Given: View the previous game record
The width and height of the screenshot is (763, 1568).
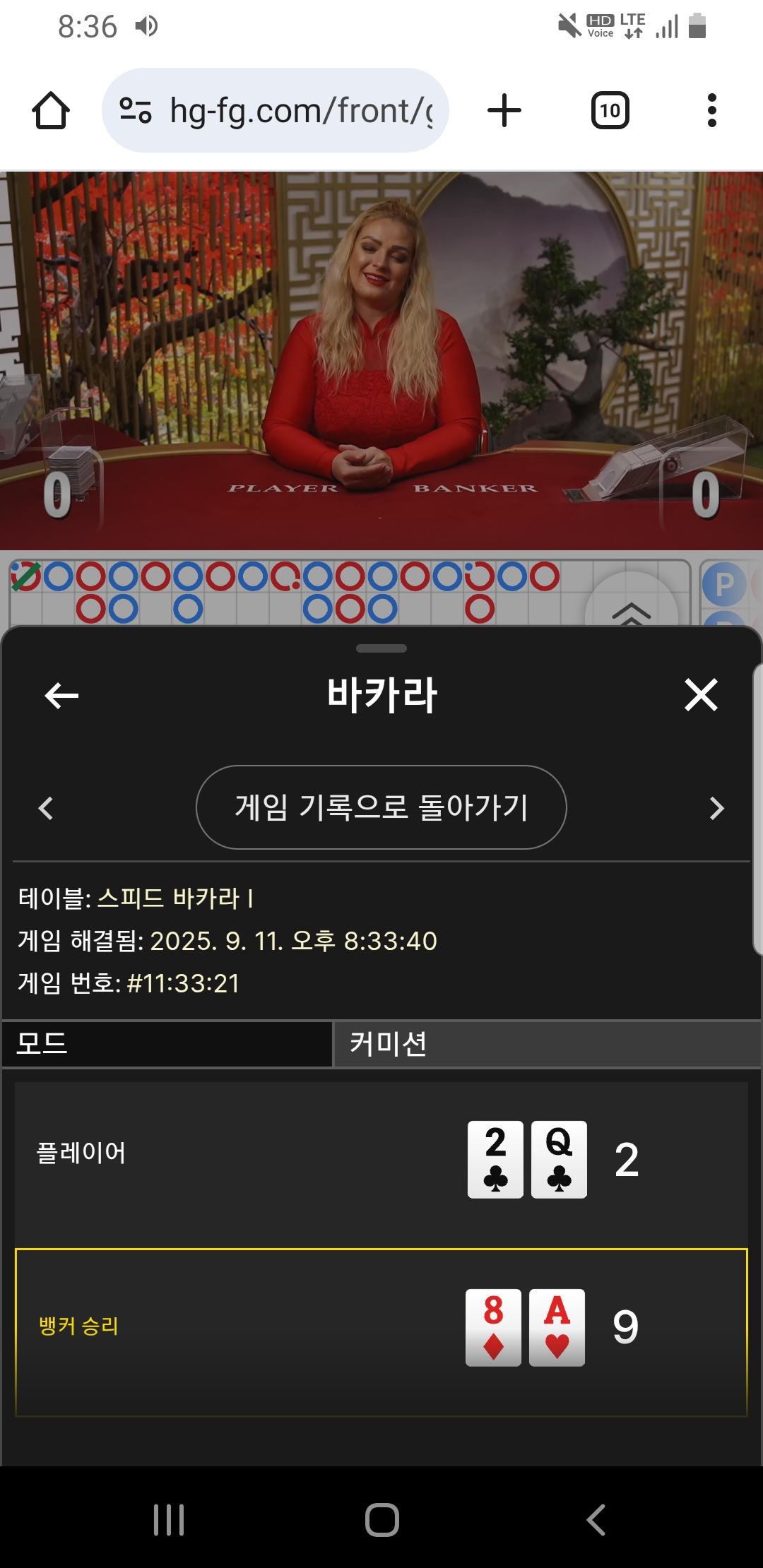Looking at the screenshot, I should [47, 808].
